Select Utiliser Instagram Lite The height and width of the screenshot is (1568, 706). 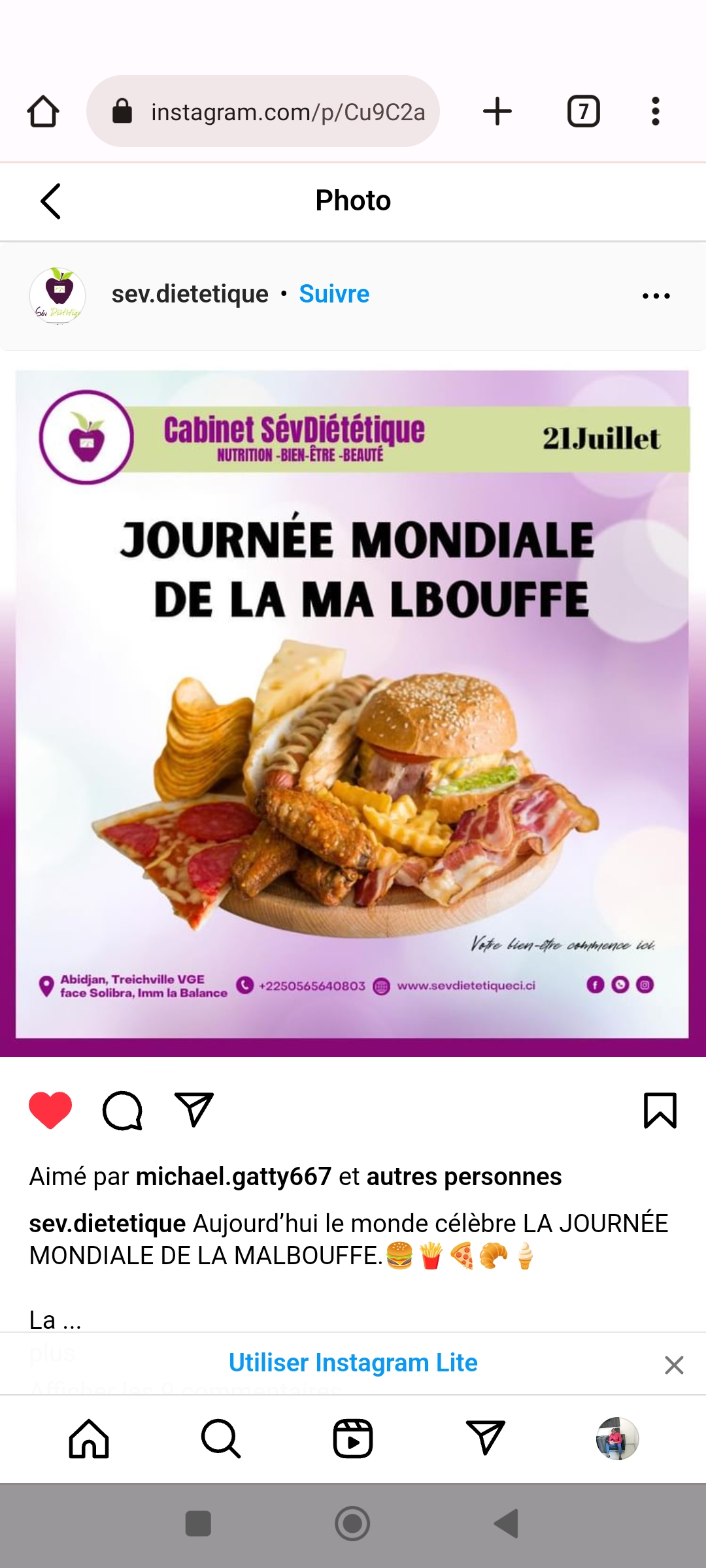(x=353, y=1363)
